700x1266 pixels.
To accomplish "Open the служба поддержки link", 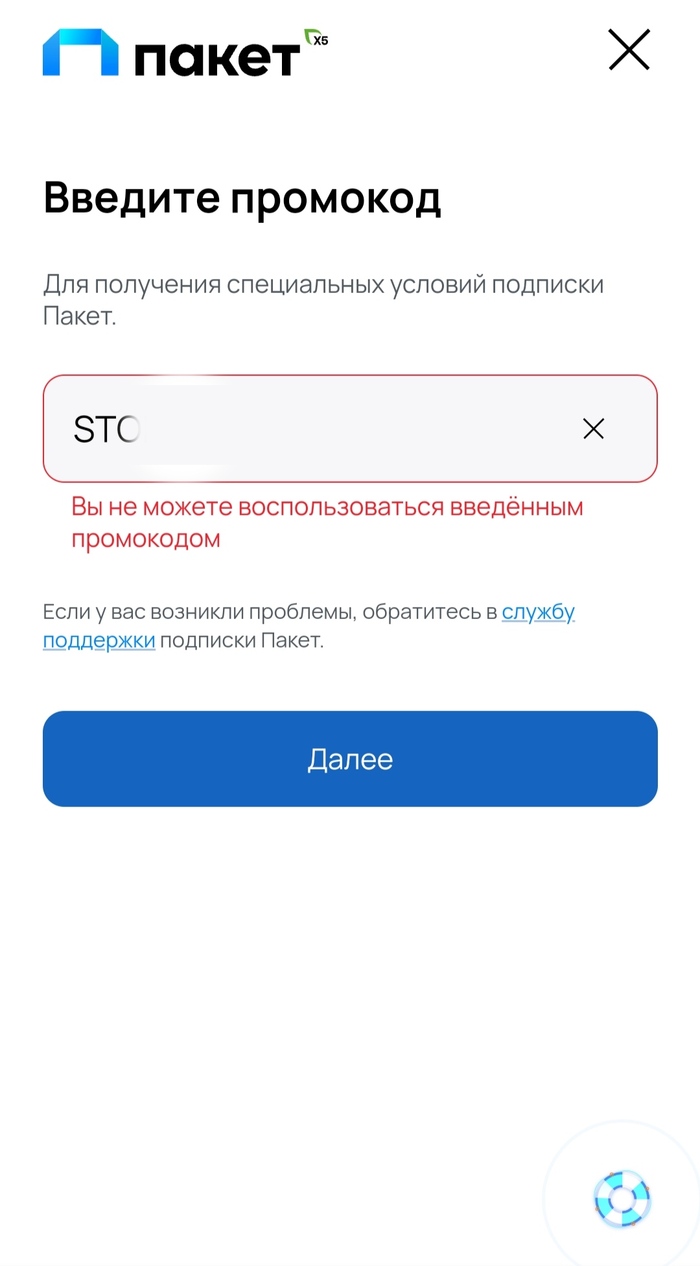I will tap(538, 612).
